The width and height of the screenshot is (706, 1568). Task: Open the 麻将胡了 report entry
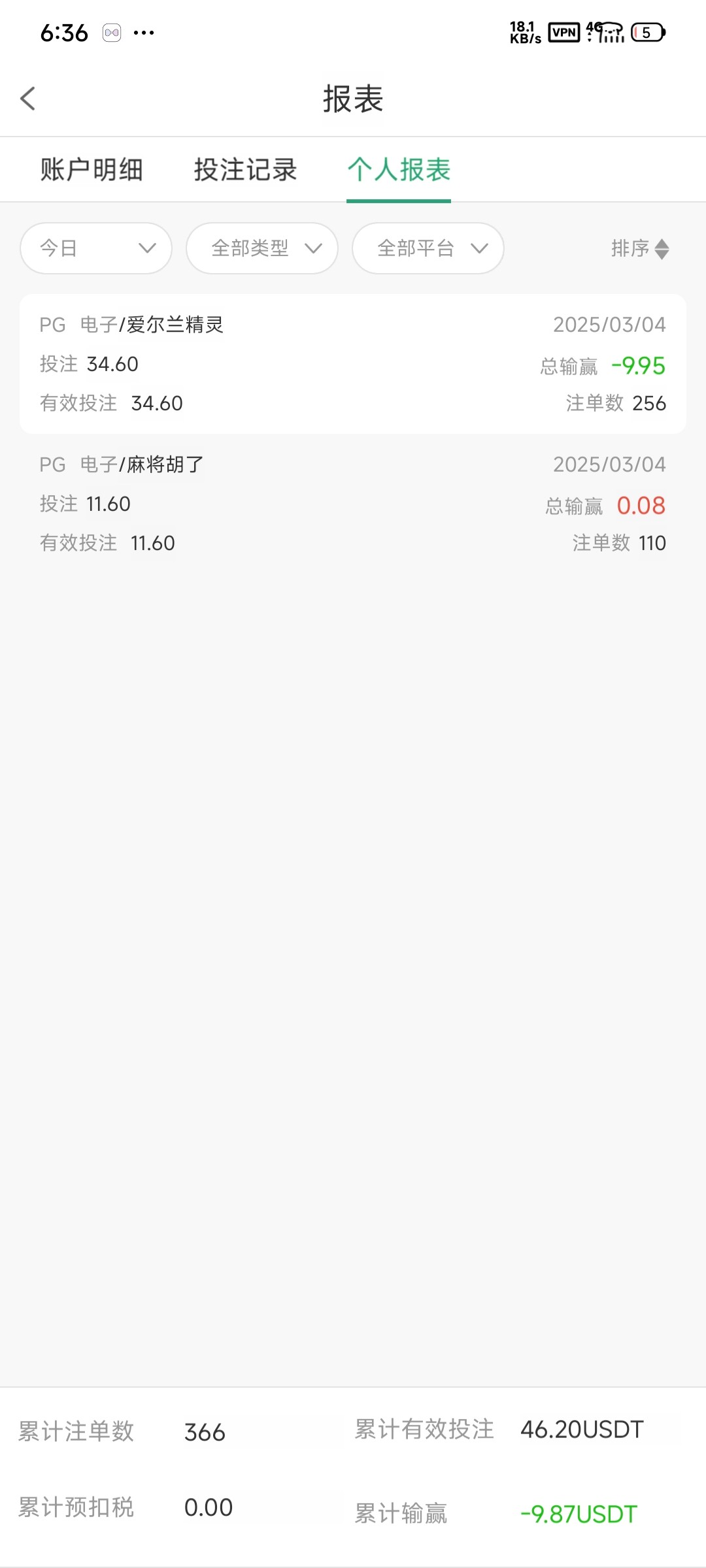353,504
